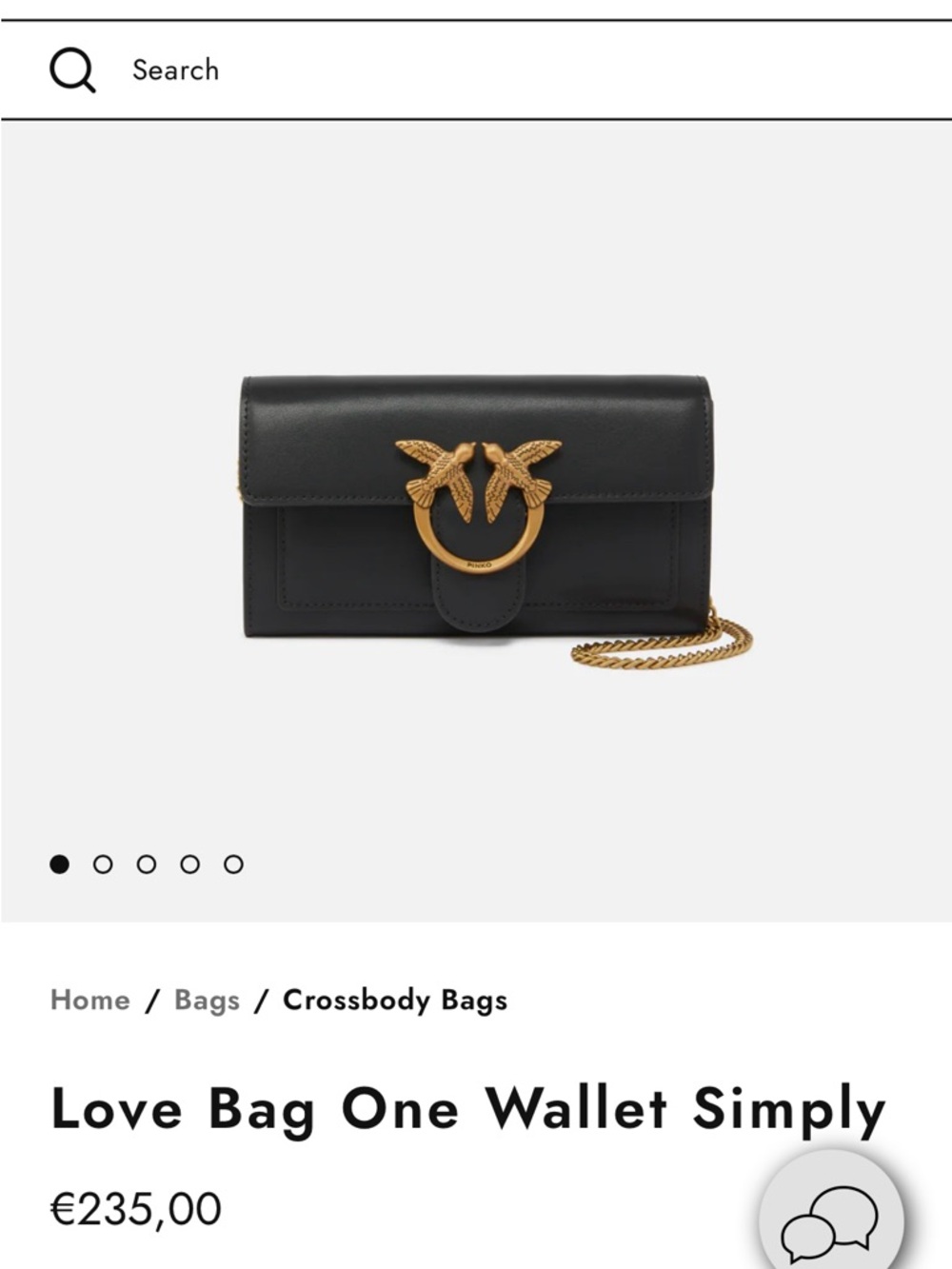Open the black wallet product photo
The image size is (952, 1269).
coord(476,505)
